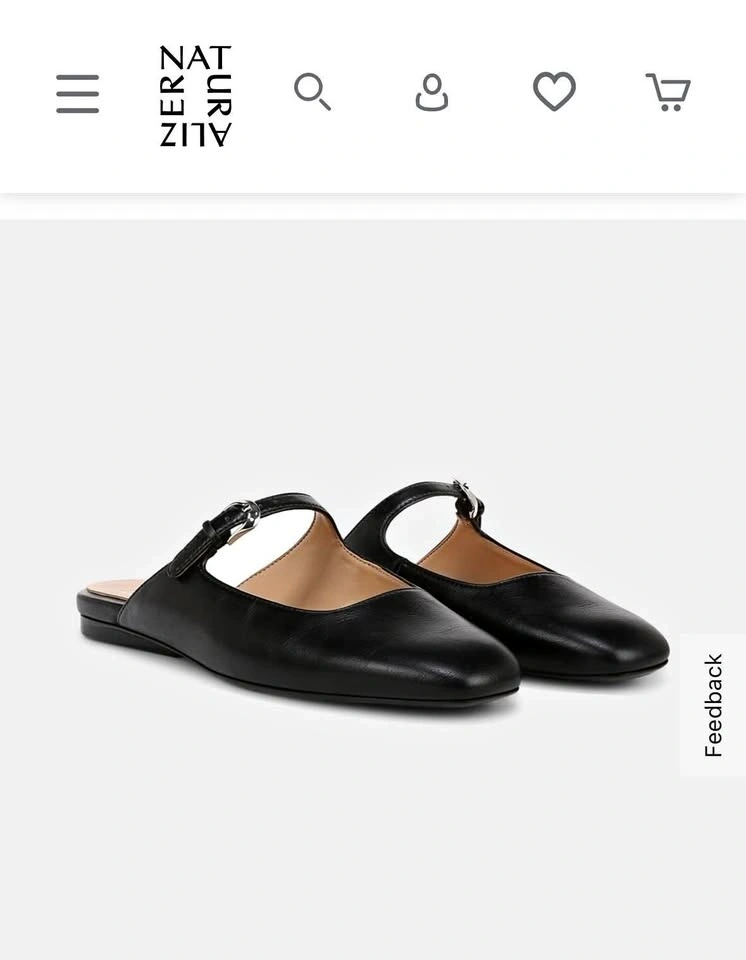
Task: Open the account profile icon
Action: click(432, 93)
